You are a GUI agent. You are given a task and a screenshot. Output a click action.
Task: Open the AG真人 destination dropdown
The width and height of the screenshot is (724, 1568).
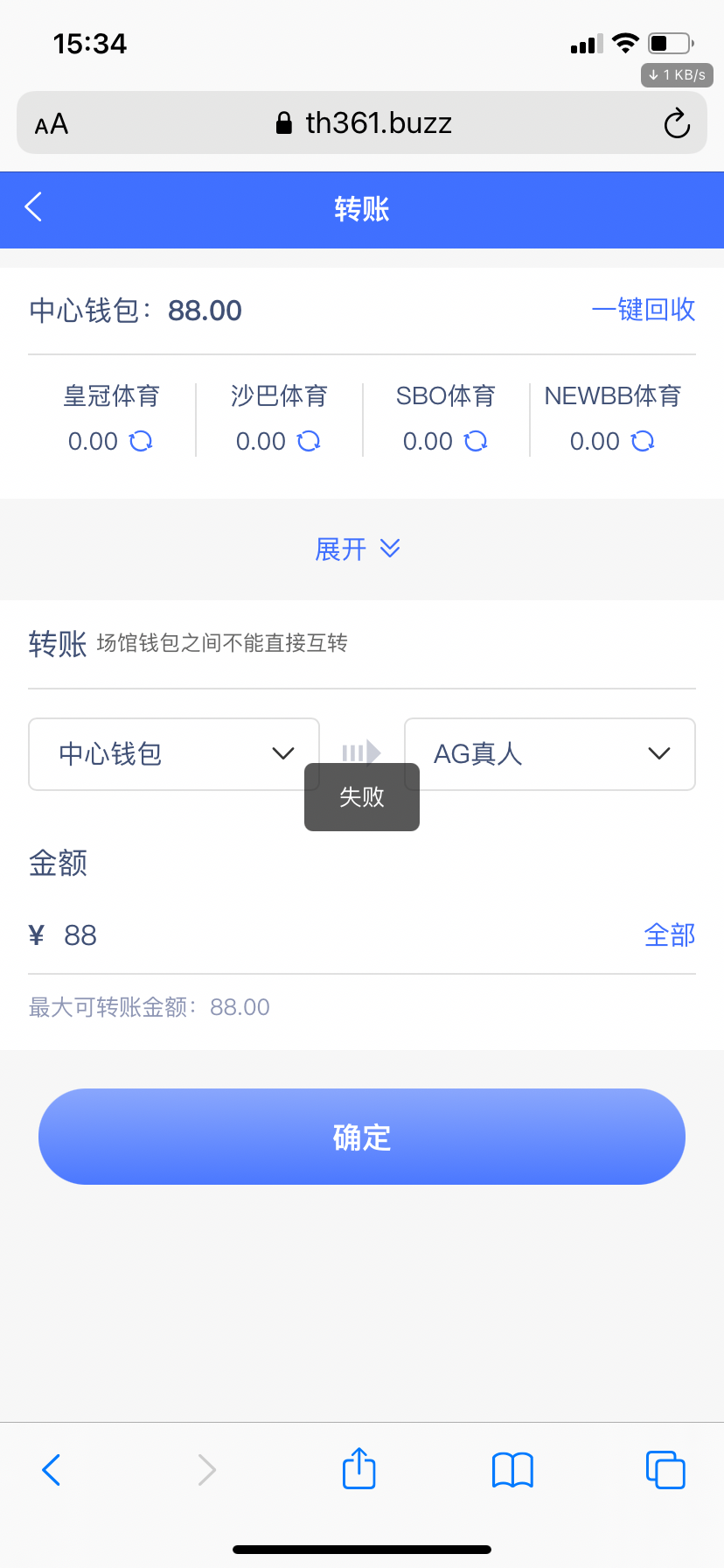(x=550, y=754)
